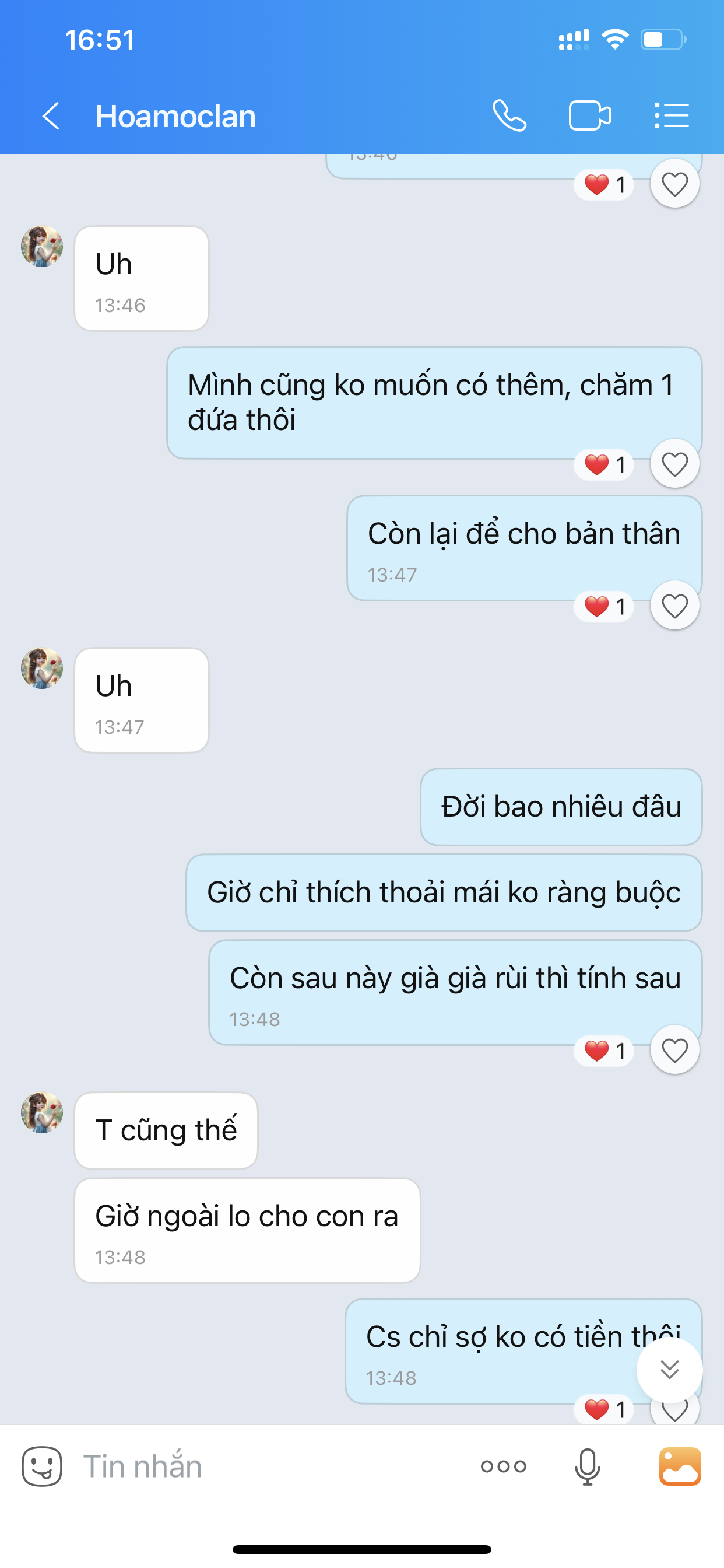724x1568 pixels.
Task: Jump to the latest messages
Action: click(x=669, y=1370)
